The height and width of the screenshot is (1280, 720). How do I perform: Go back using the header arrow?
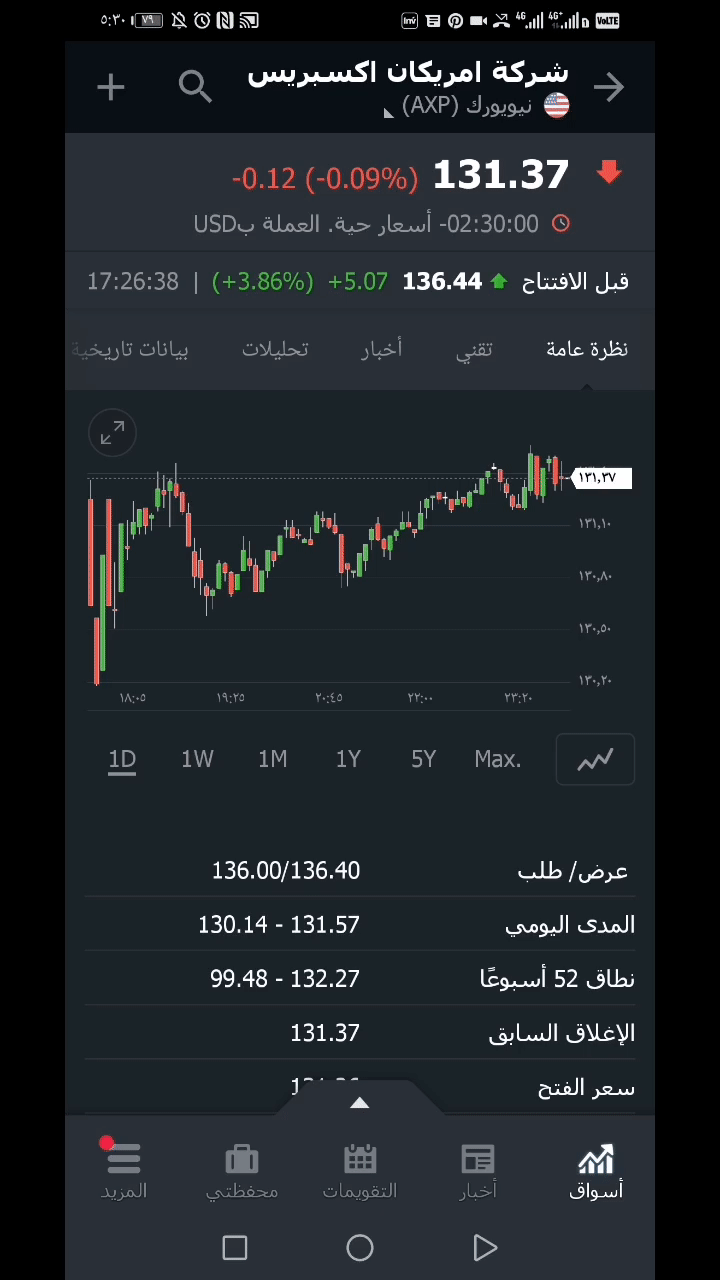608,88
